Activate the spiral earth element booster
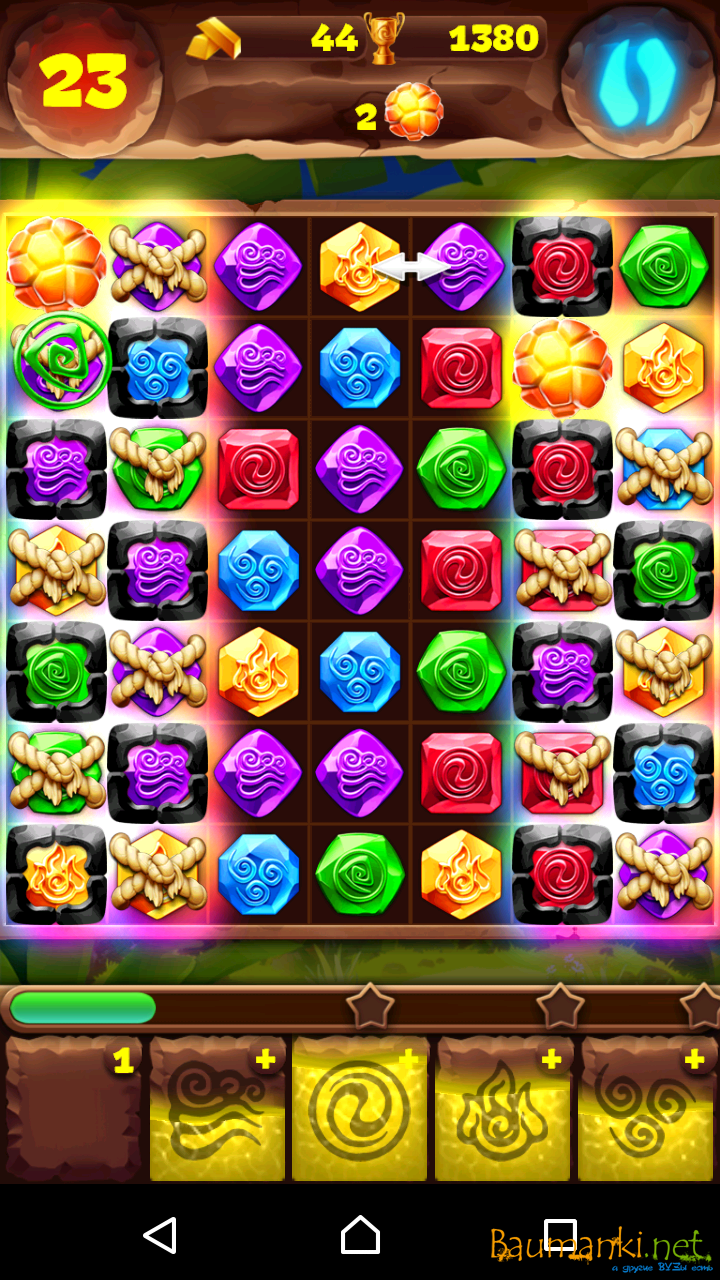Viewport: 720px width, 1280px height. click(x=360, y=1110)
